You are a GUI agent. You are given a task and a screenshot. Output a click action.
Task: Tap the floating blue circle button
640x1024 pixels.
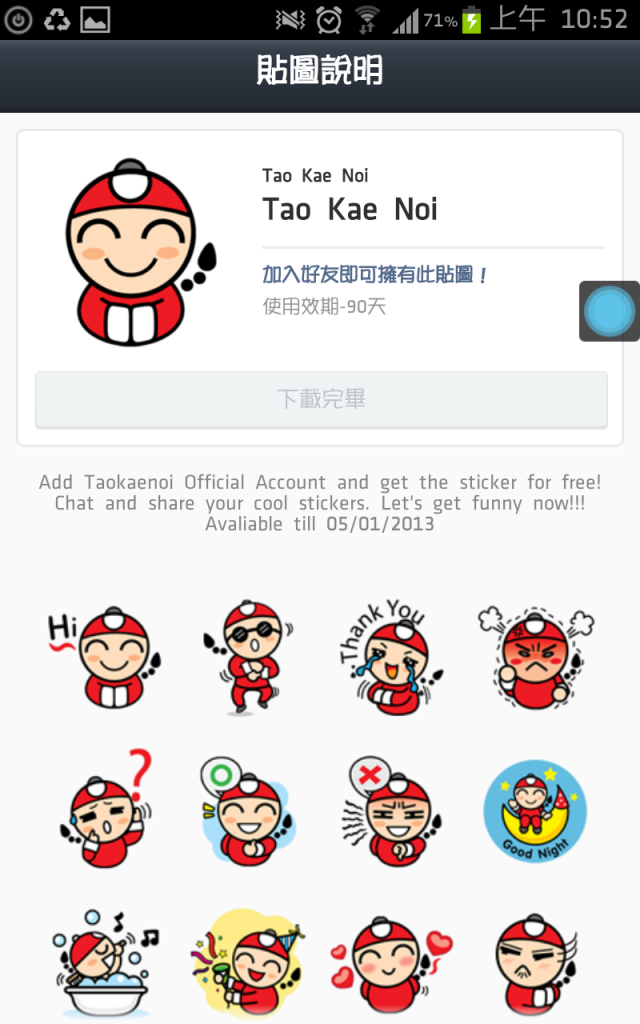click(x=609, y=311)
